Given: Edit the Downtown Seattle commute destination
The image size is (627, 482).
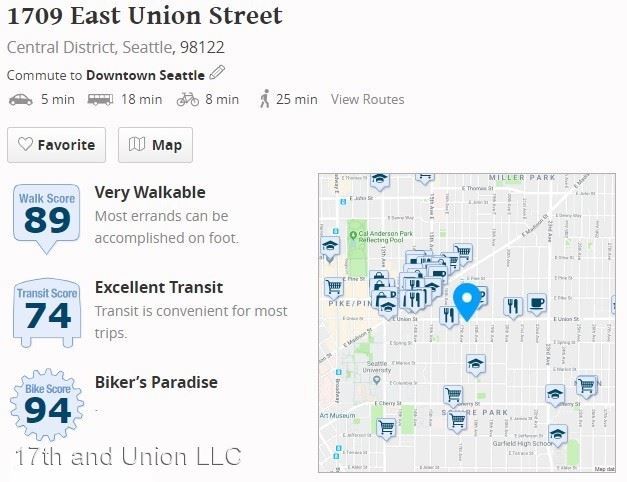Looking at the screenshot, I should [217, 74].
